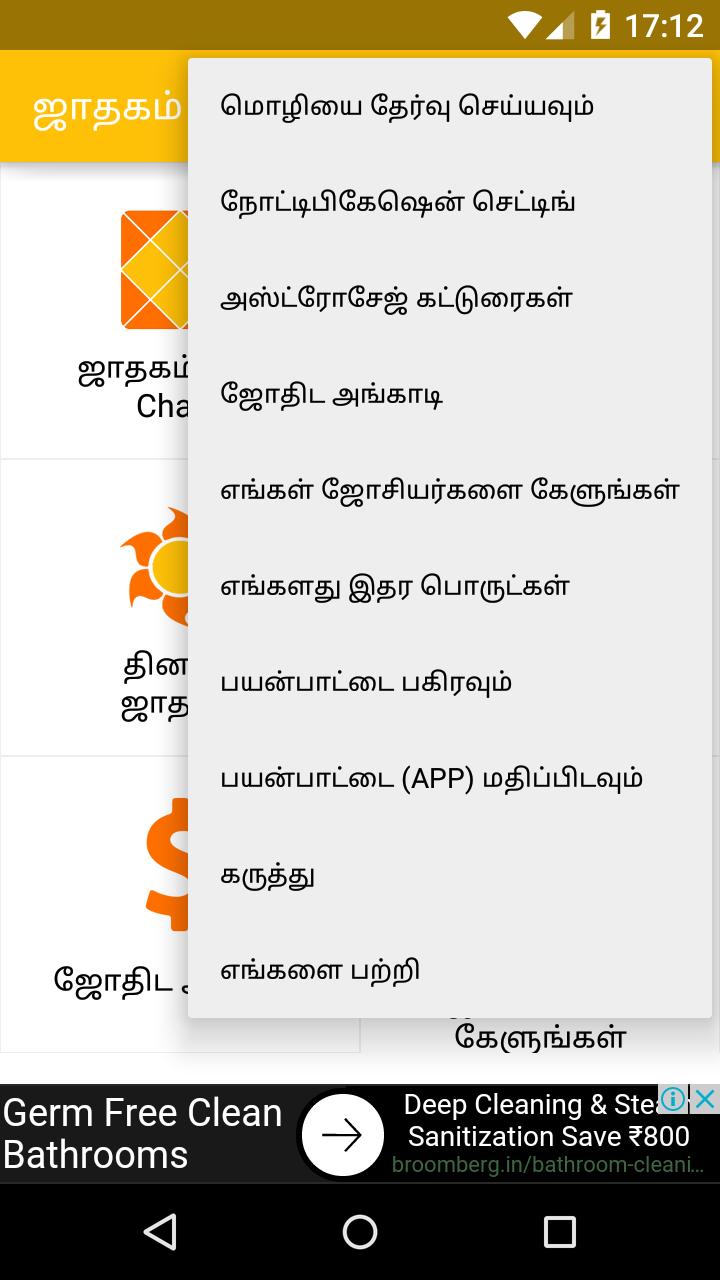Choose ஜோதிட அங்காடி from the menu
Viewport: 720px width, 1280px height.
click(332, 394)
